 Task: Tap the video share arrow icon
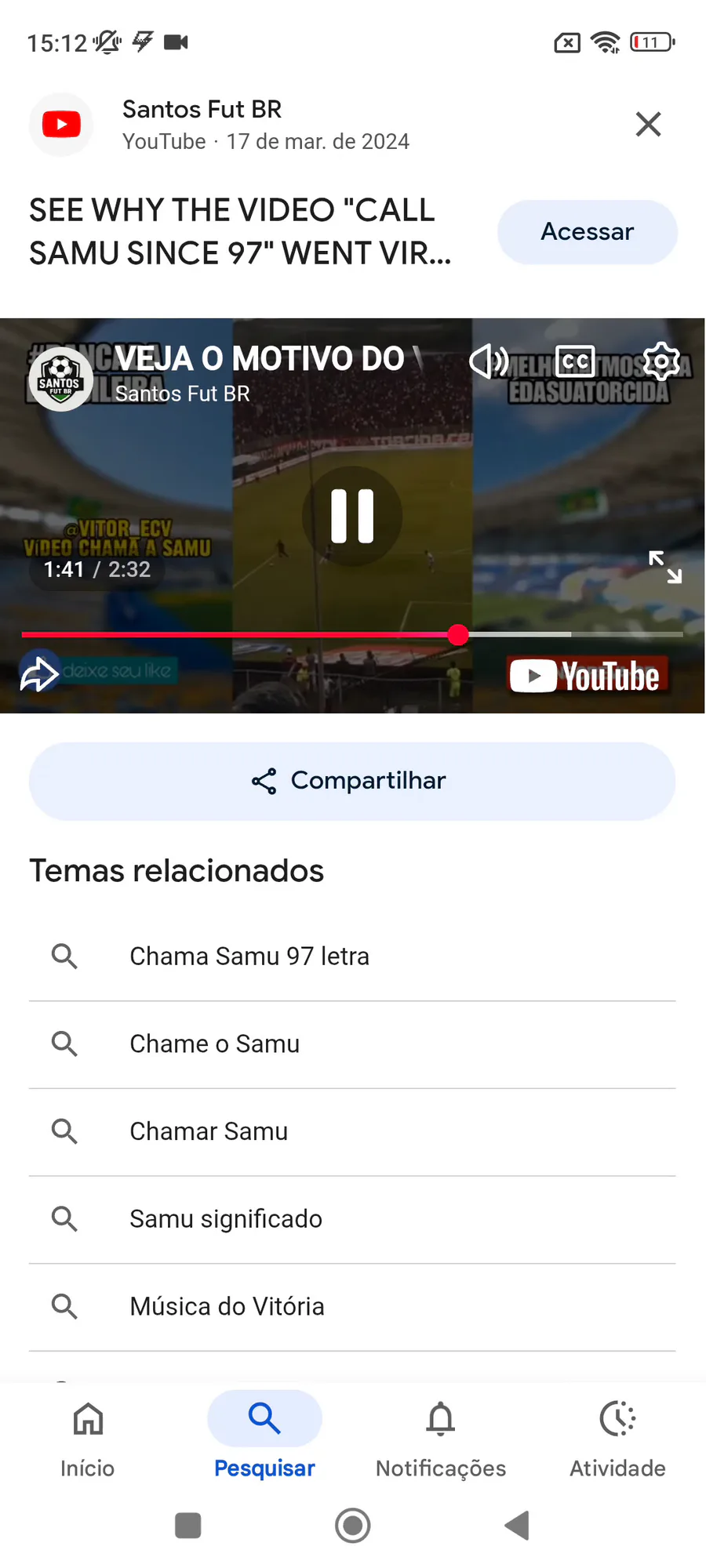[x=39, y=673]
